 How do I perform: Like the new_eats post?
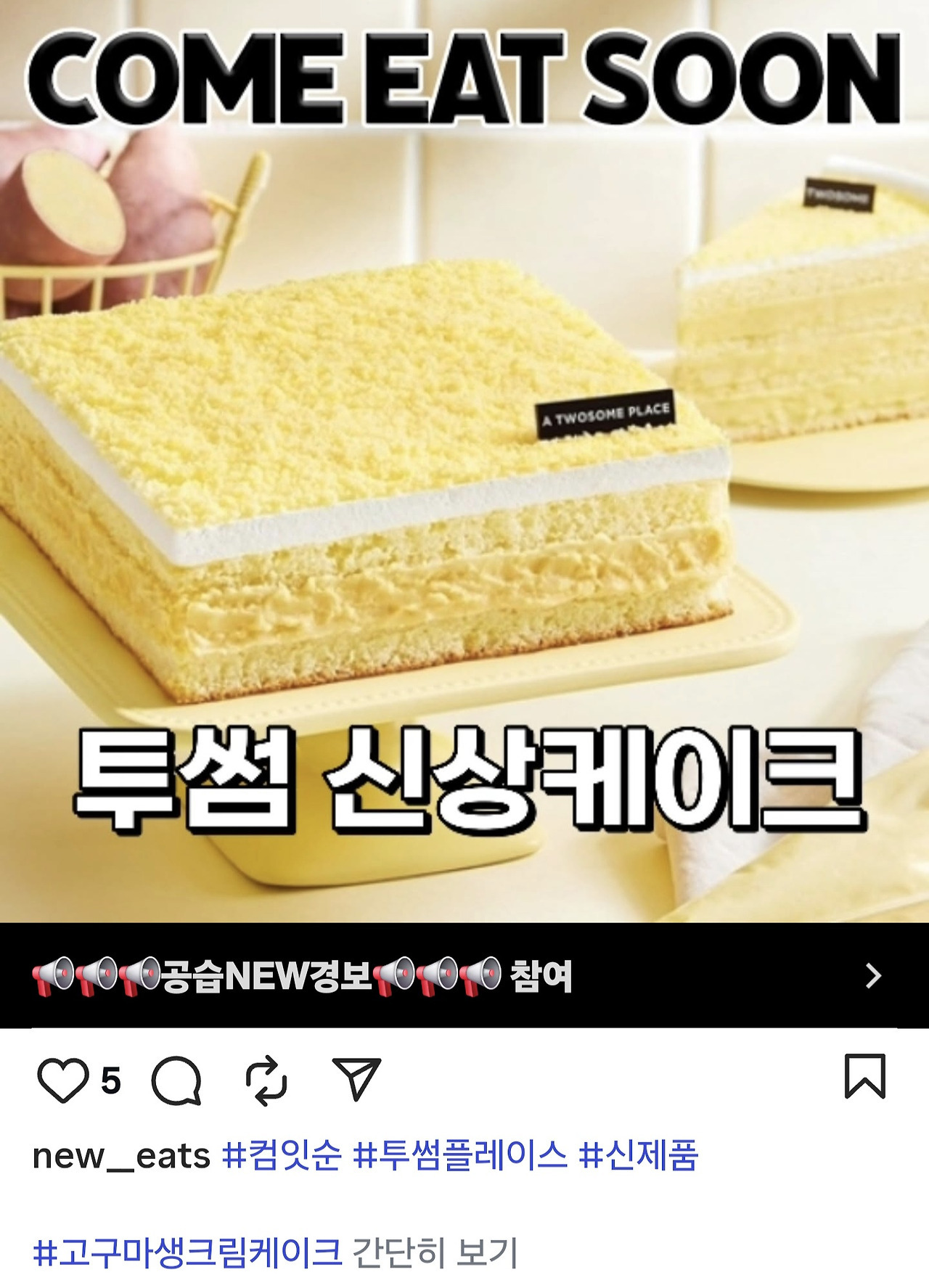63,1080
